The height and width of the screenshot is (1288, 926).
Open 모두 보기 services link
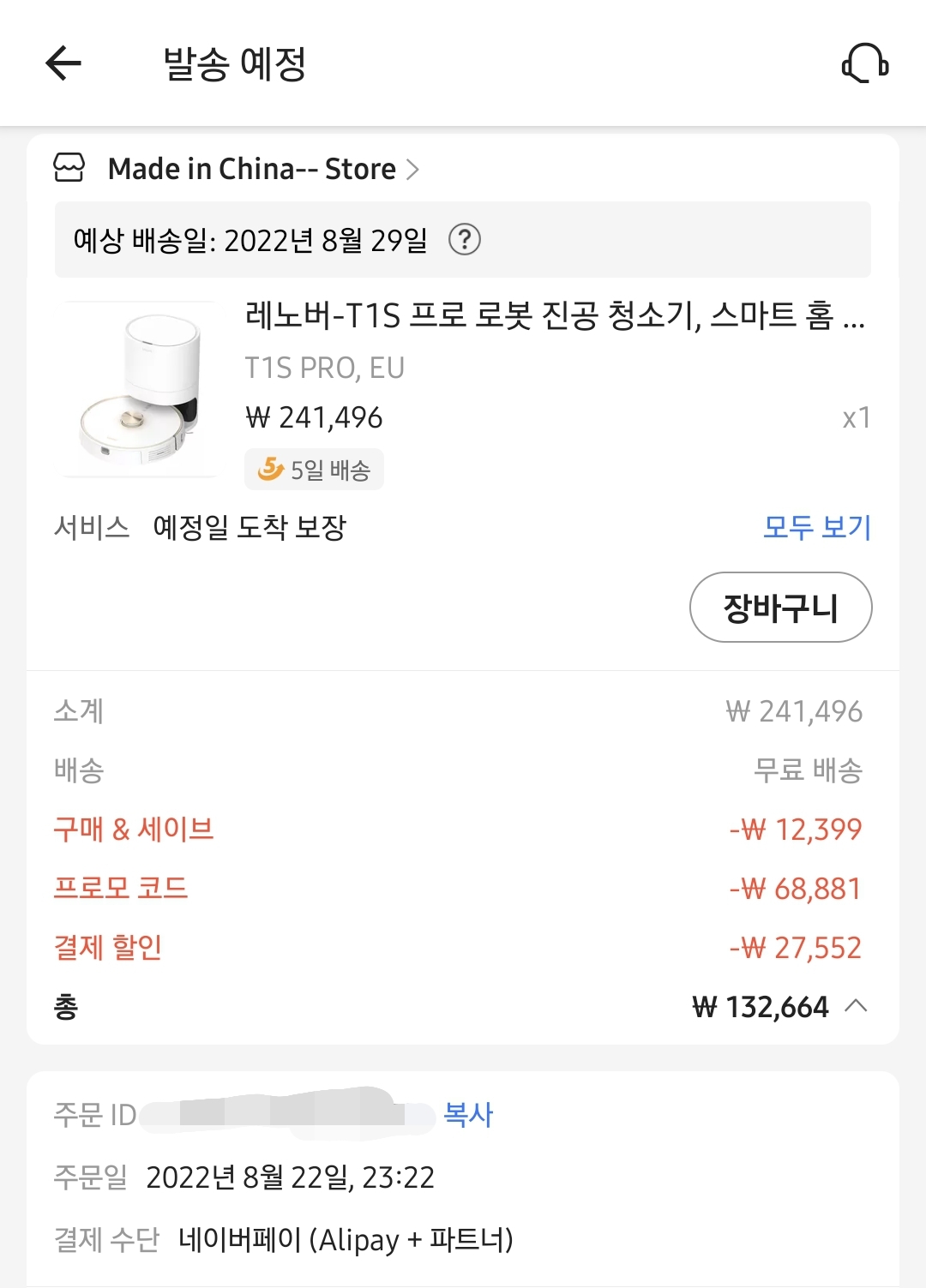[x=817, y=530]
